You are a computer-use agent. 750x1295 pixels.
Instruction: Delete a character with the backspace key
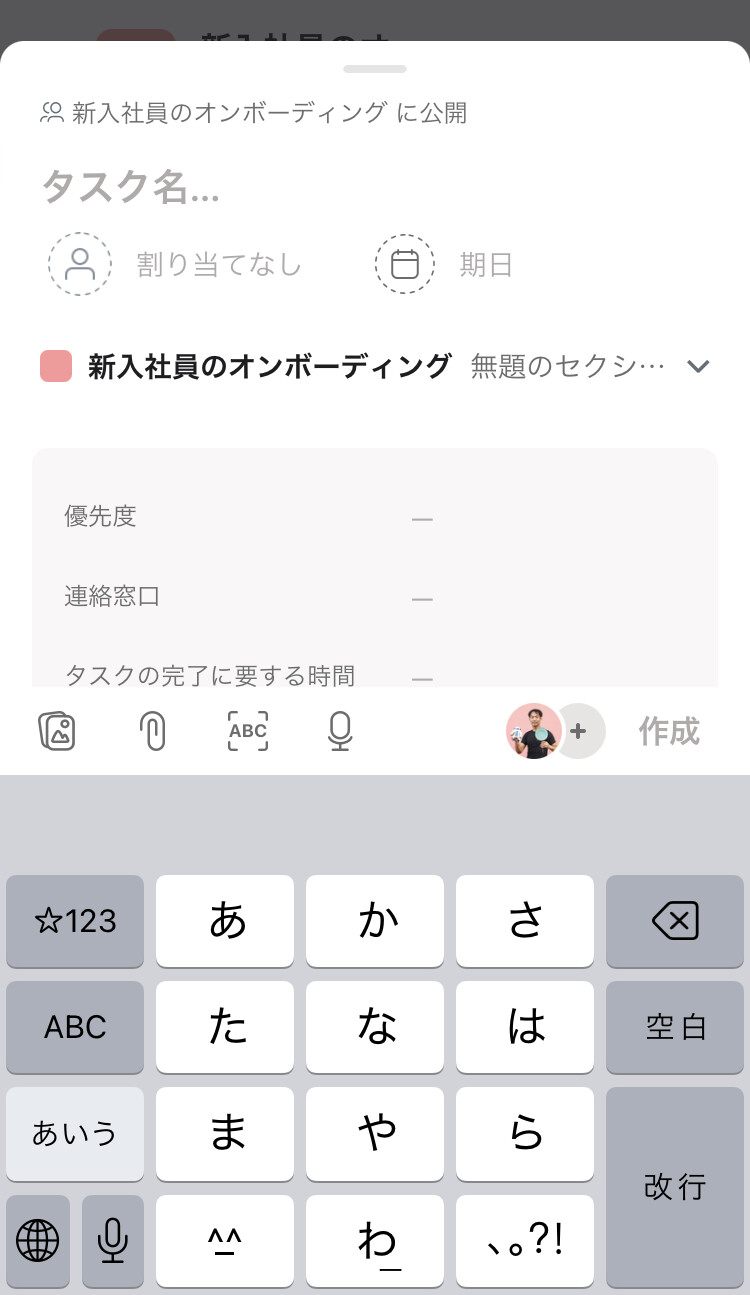click(675, 921)
